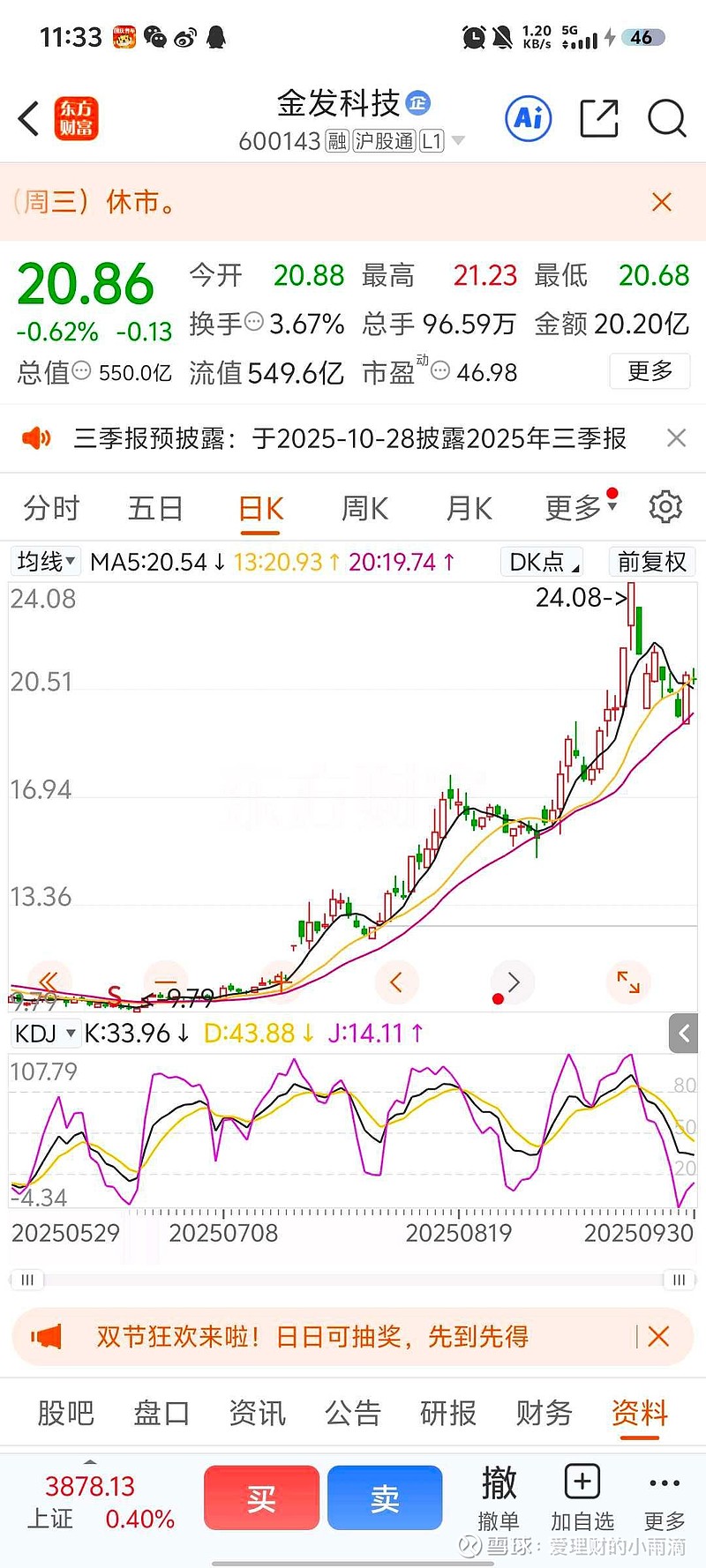706x1568 pixels.
Task: Open the 财务 tab
Action: [544, 1413]
